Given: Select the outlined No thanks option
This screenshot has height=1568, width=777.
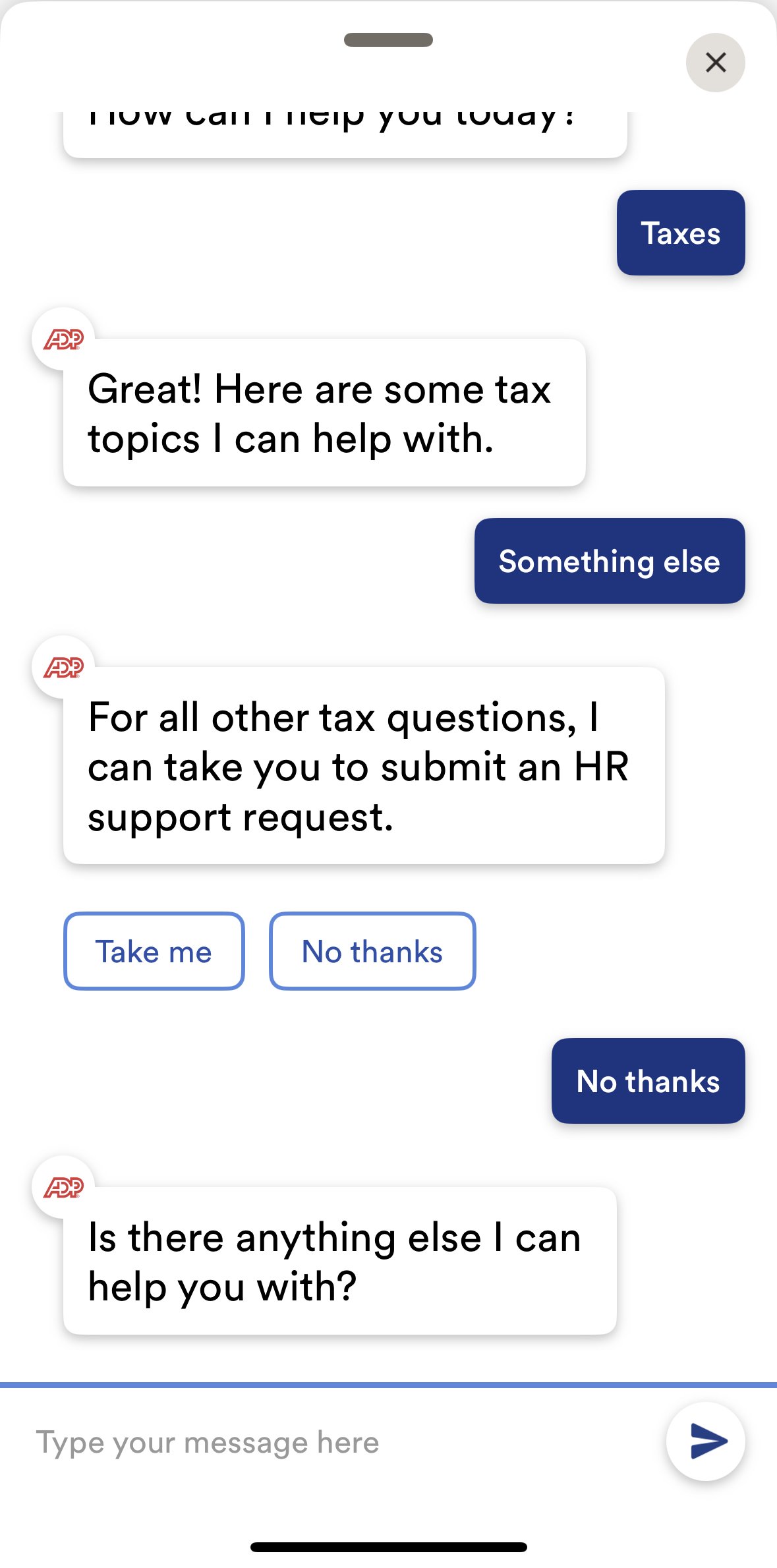Looking at the screenshot, I should 372,951.
